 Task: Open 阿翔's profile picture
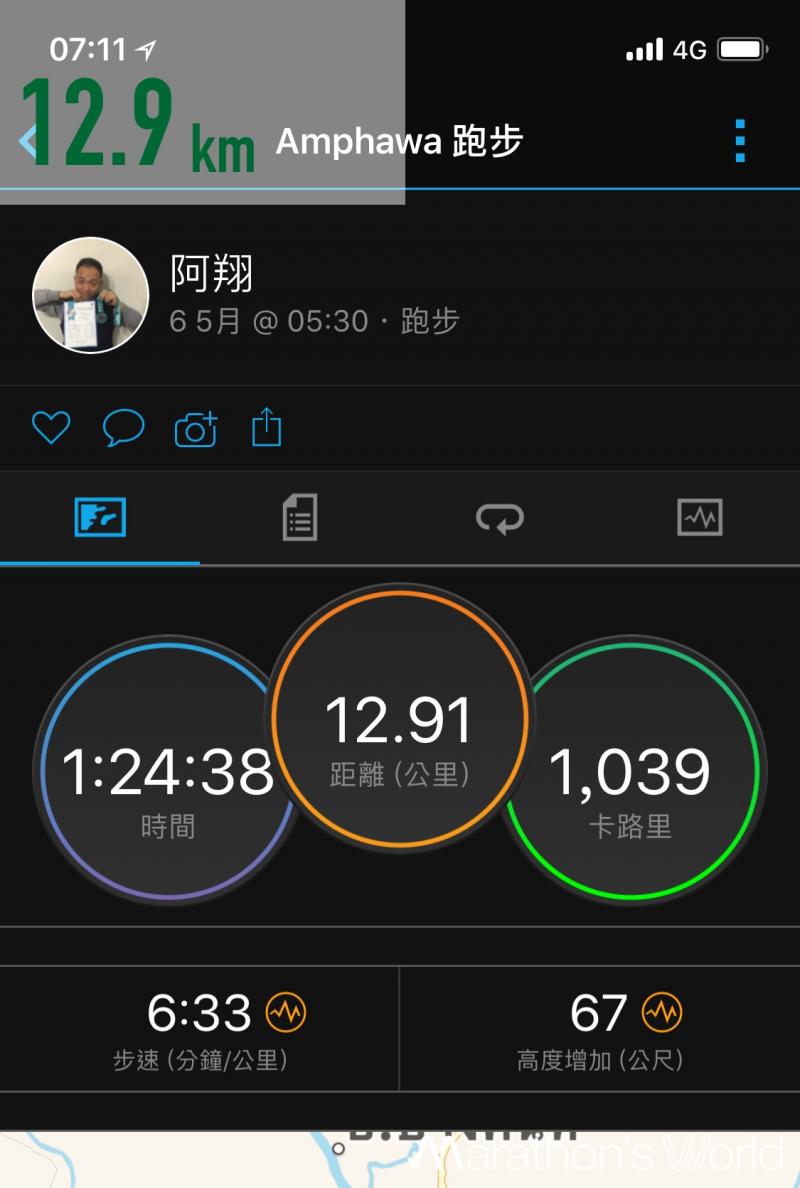coord(91,296)
